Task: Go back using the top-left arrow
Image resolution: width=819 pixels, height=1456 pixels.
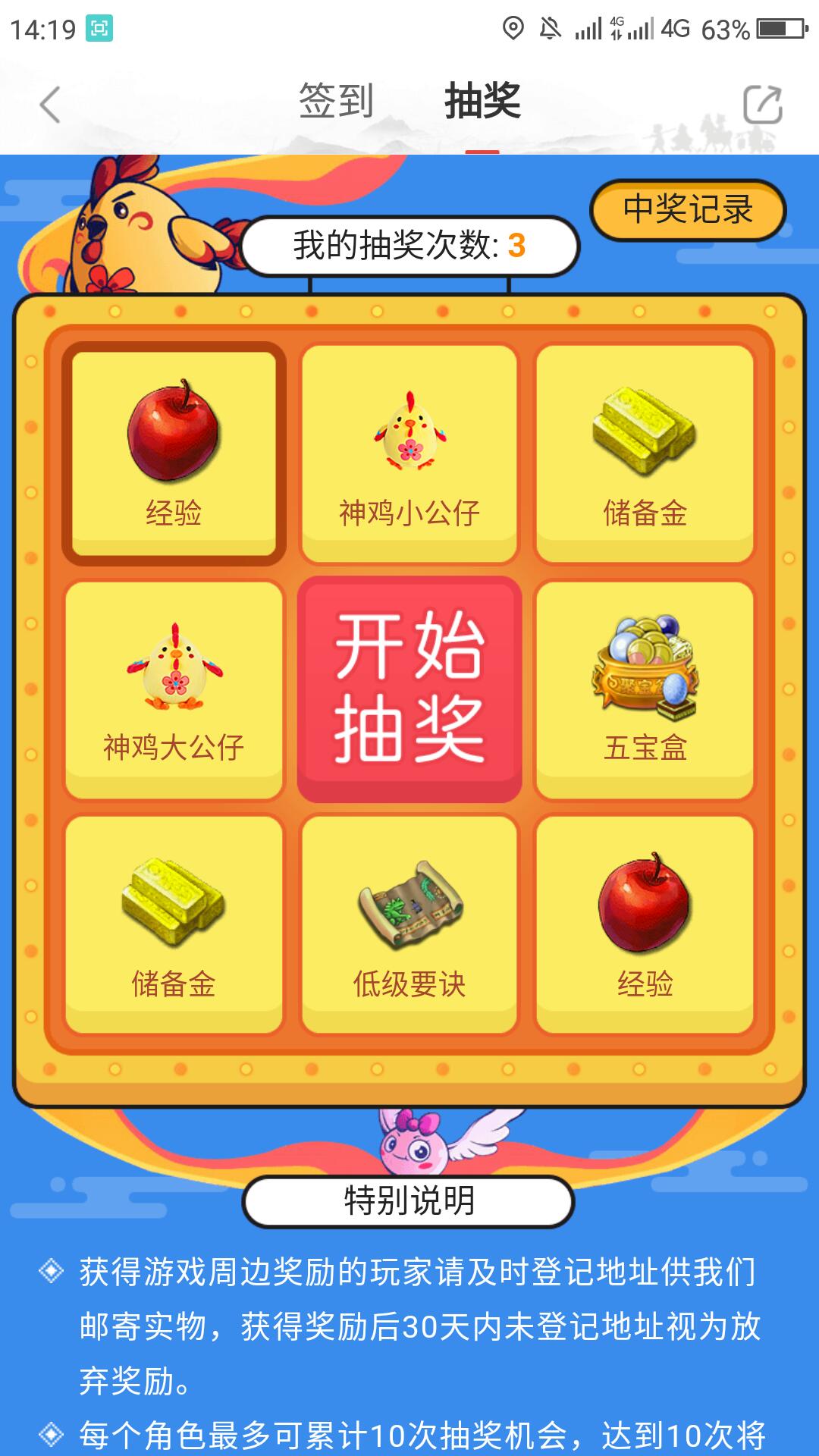Action: point(50,105)
